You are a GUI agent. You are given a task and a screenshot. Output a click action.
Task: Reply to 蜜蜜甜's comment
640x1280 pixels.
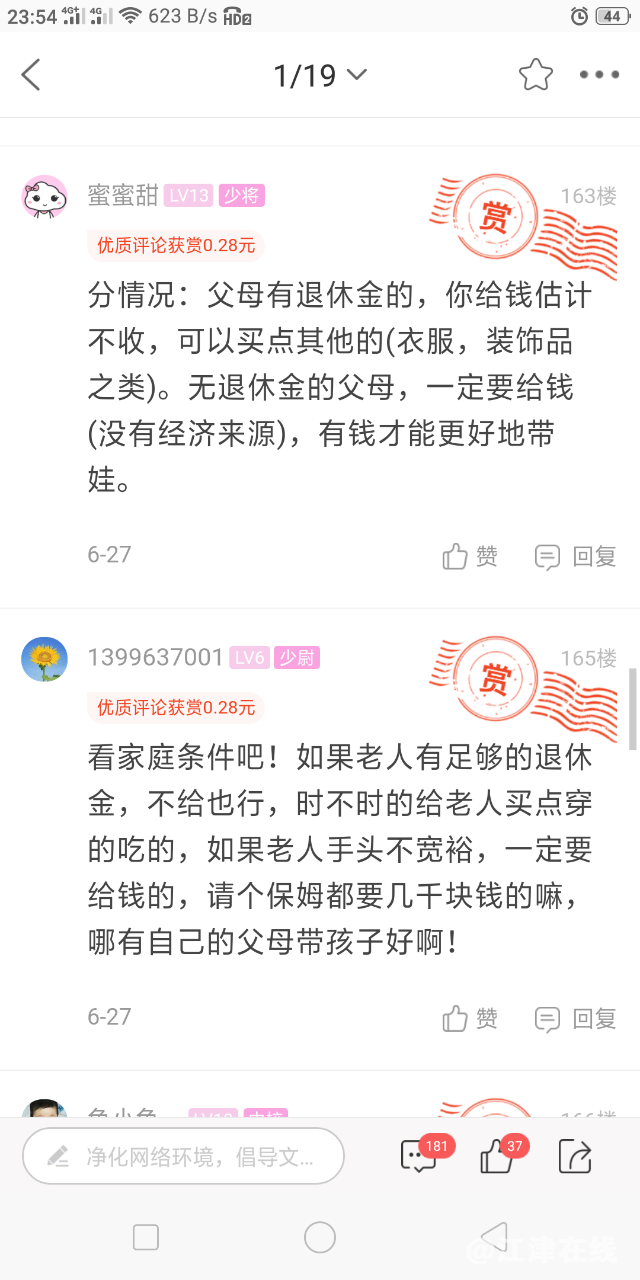(576, 556)
